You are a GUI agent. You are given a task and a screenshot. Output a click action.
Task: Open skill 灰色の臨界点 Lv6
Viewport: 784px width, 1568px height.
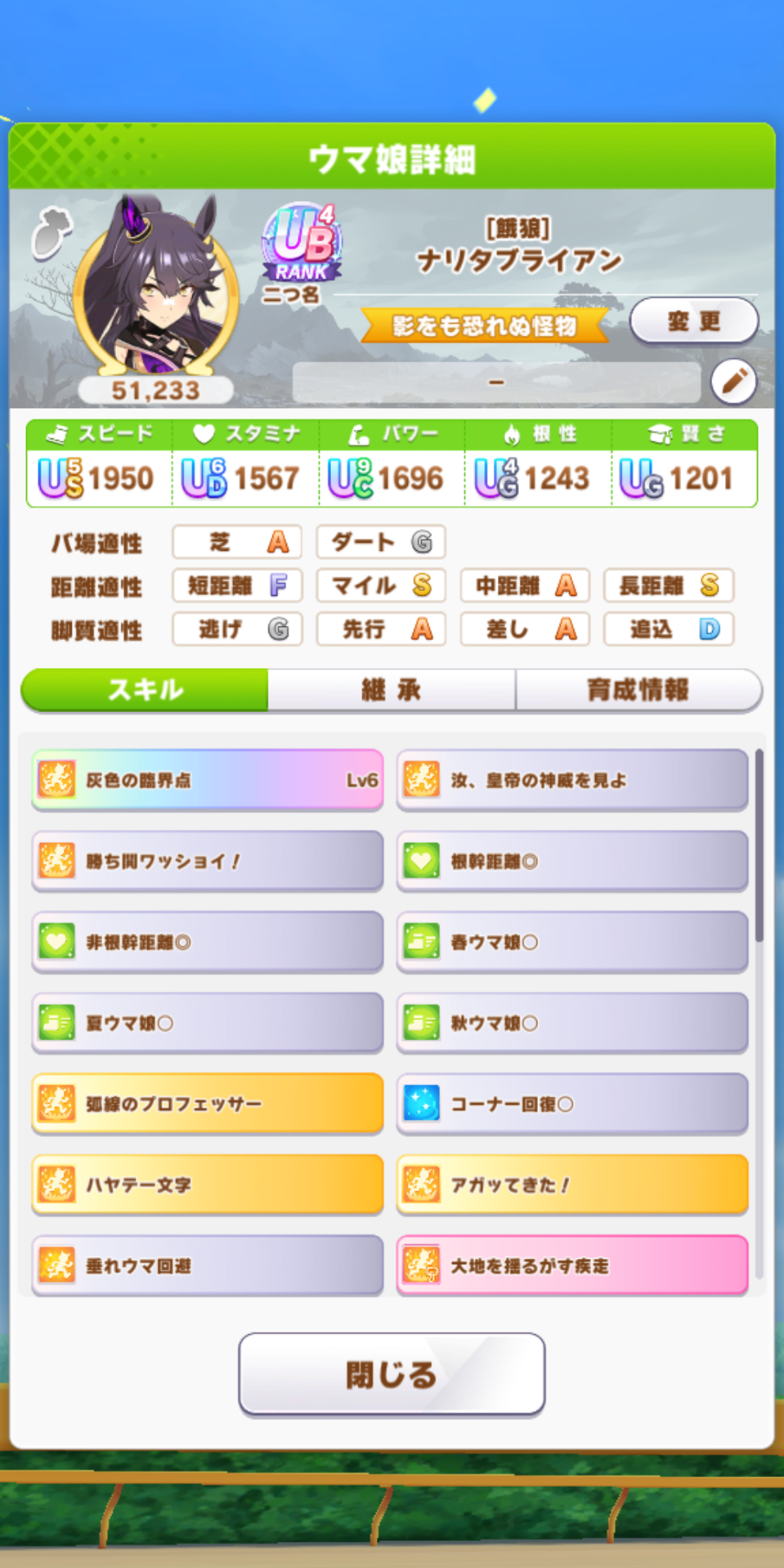click(208, 780)
